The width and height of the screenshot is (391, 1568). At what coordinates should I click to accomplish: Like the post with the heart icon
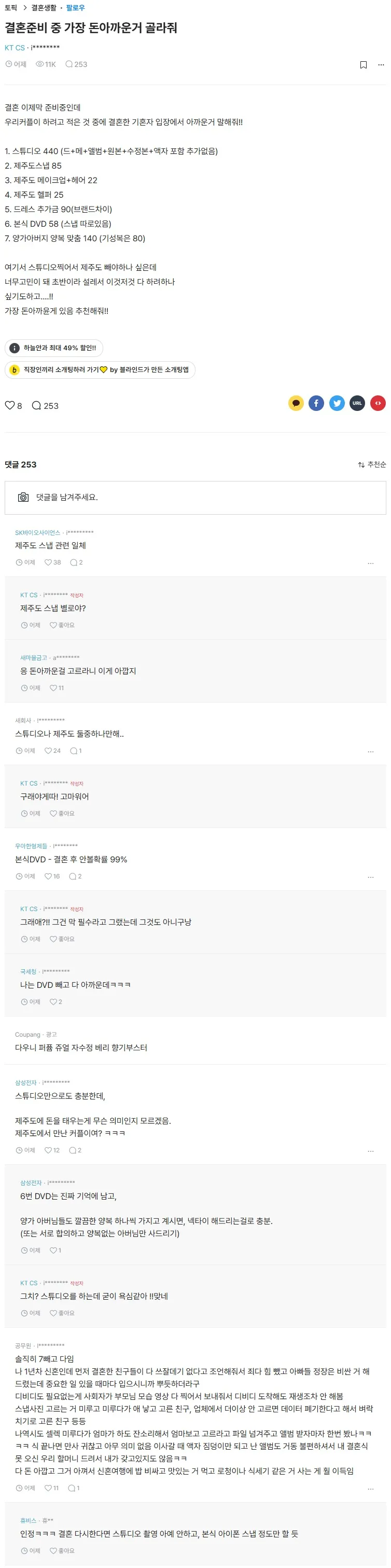pyautogui.click(x=10, y=405)
